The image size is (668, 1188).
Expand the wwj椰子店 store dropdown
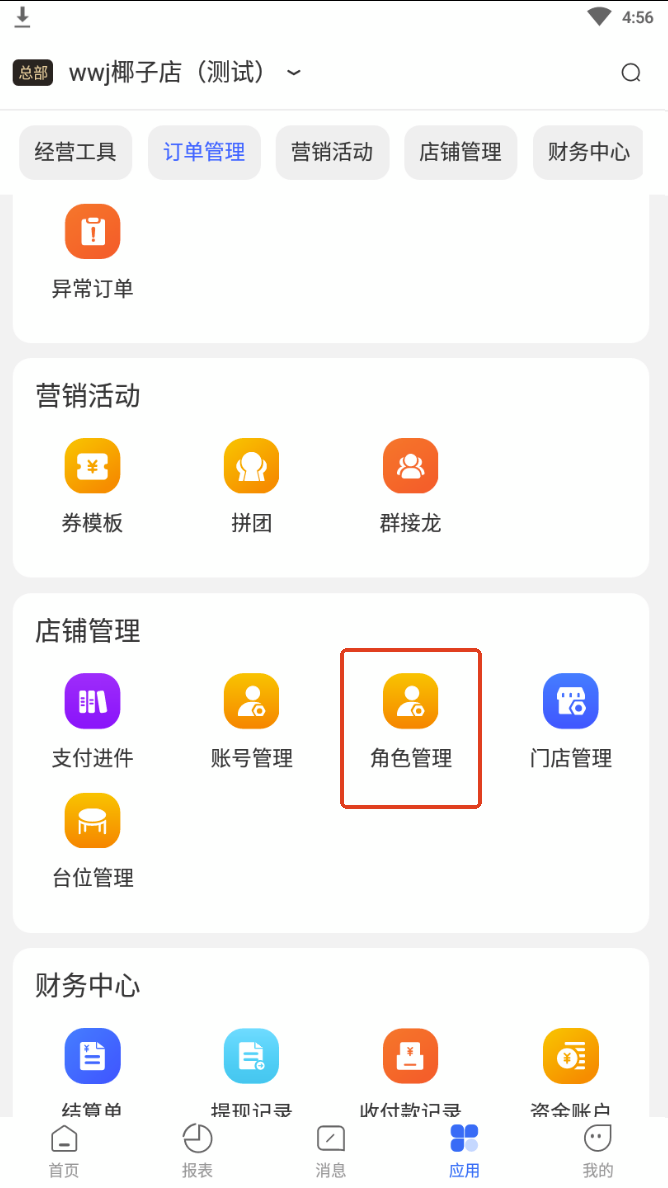(x=293, y=73)
